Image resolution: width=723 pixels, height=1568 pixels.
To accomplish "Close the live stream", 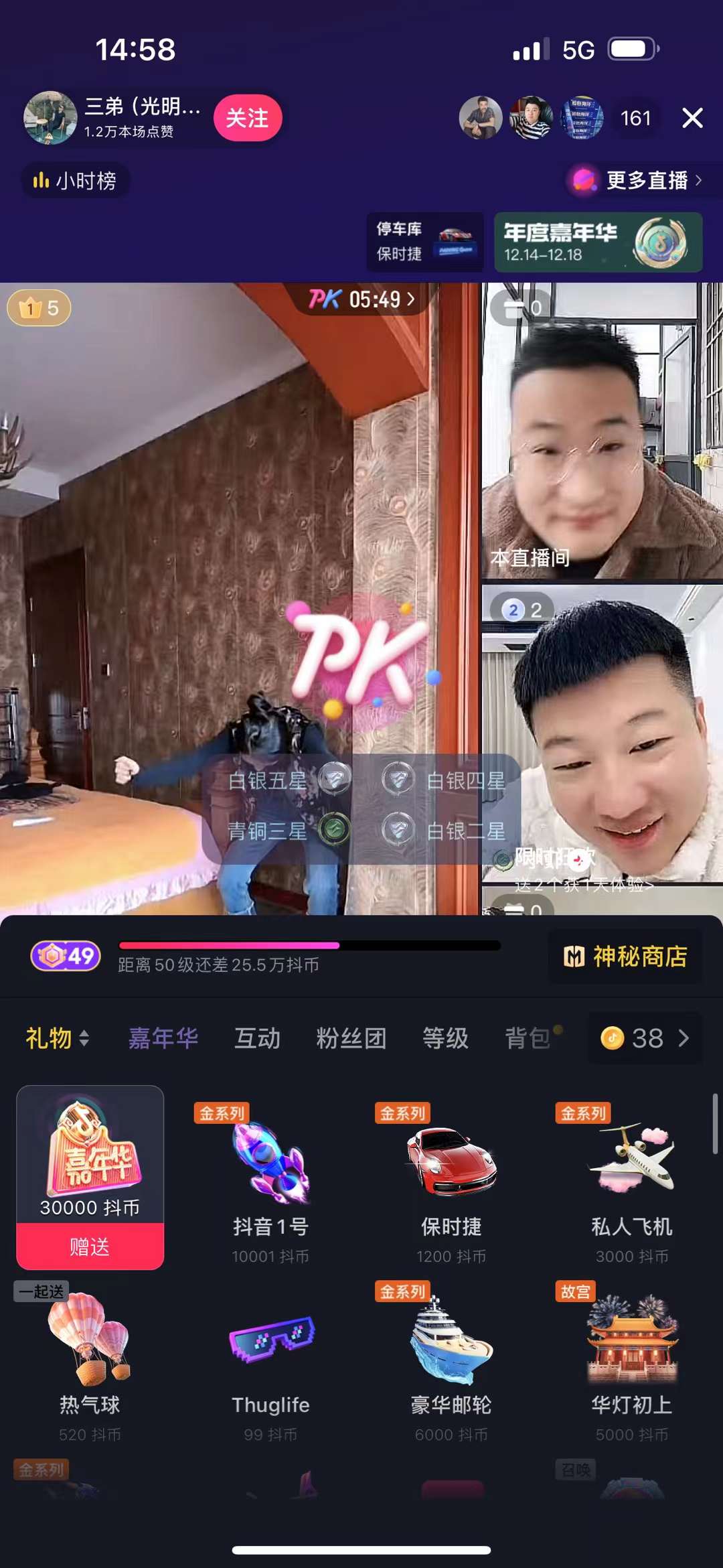I will pos(692,118).
